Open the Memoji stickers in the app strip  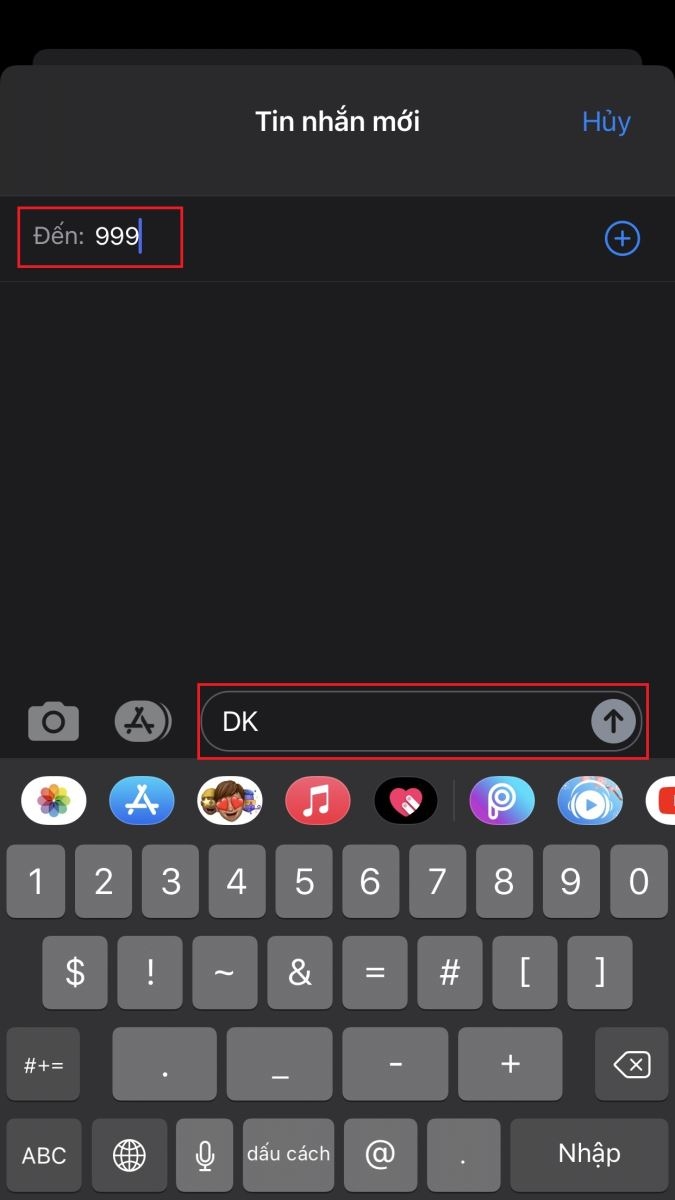point(230,800)
